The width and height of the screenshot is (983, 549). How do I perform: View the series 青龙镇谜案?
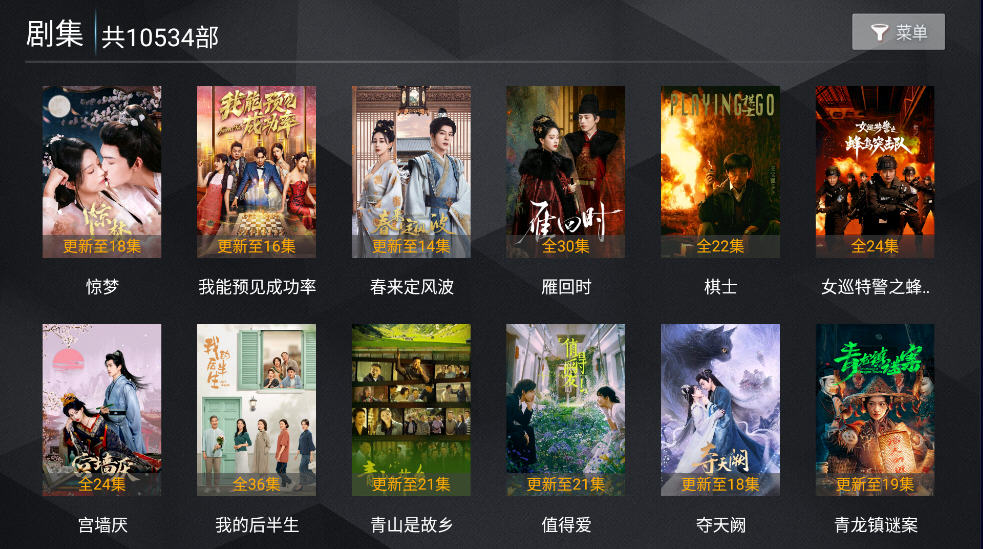[875, 410]
